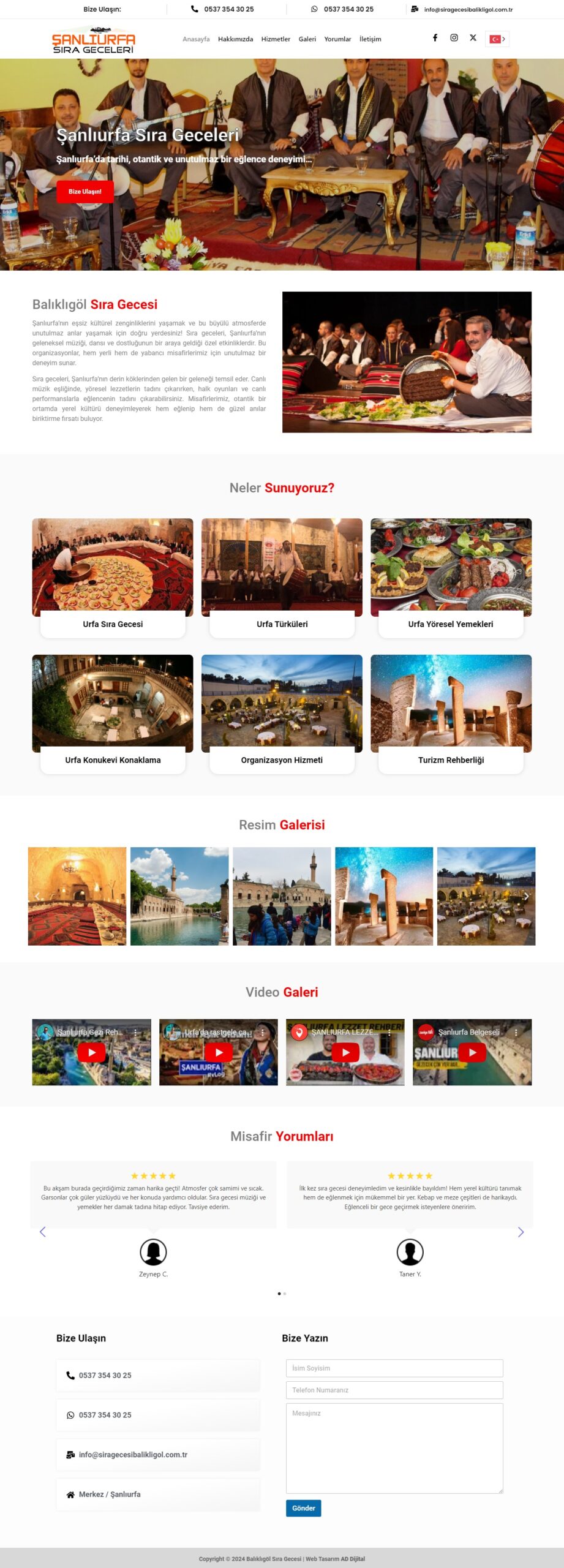Show next guest review with right arrow

pos(521,1232)
